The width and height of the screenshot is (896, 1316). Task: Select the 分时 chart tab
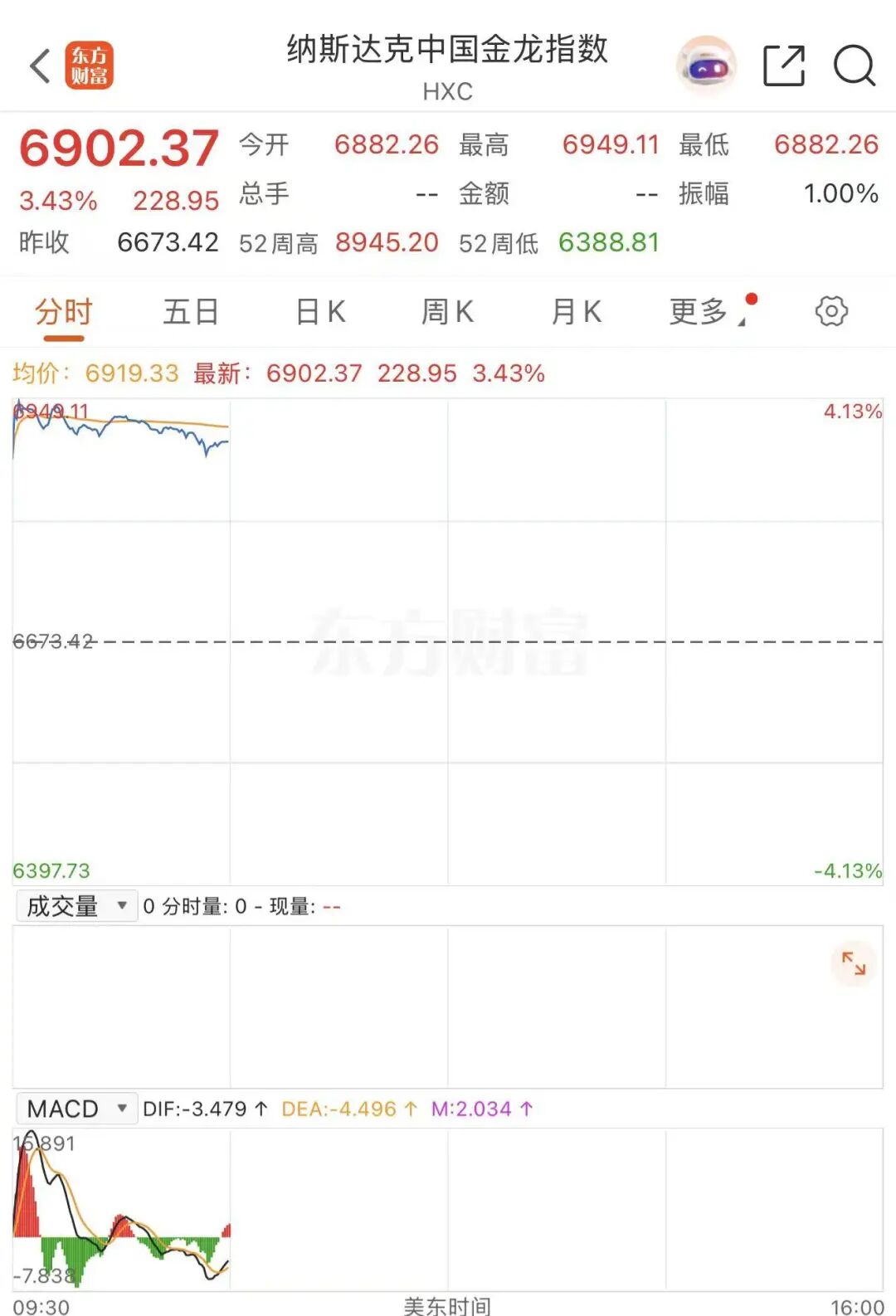click(63, 313)
